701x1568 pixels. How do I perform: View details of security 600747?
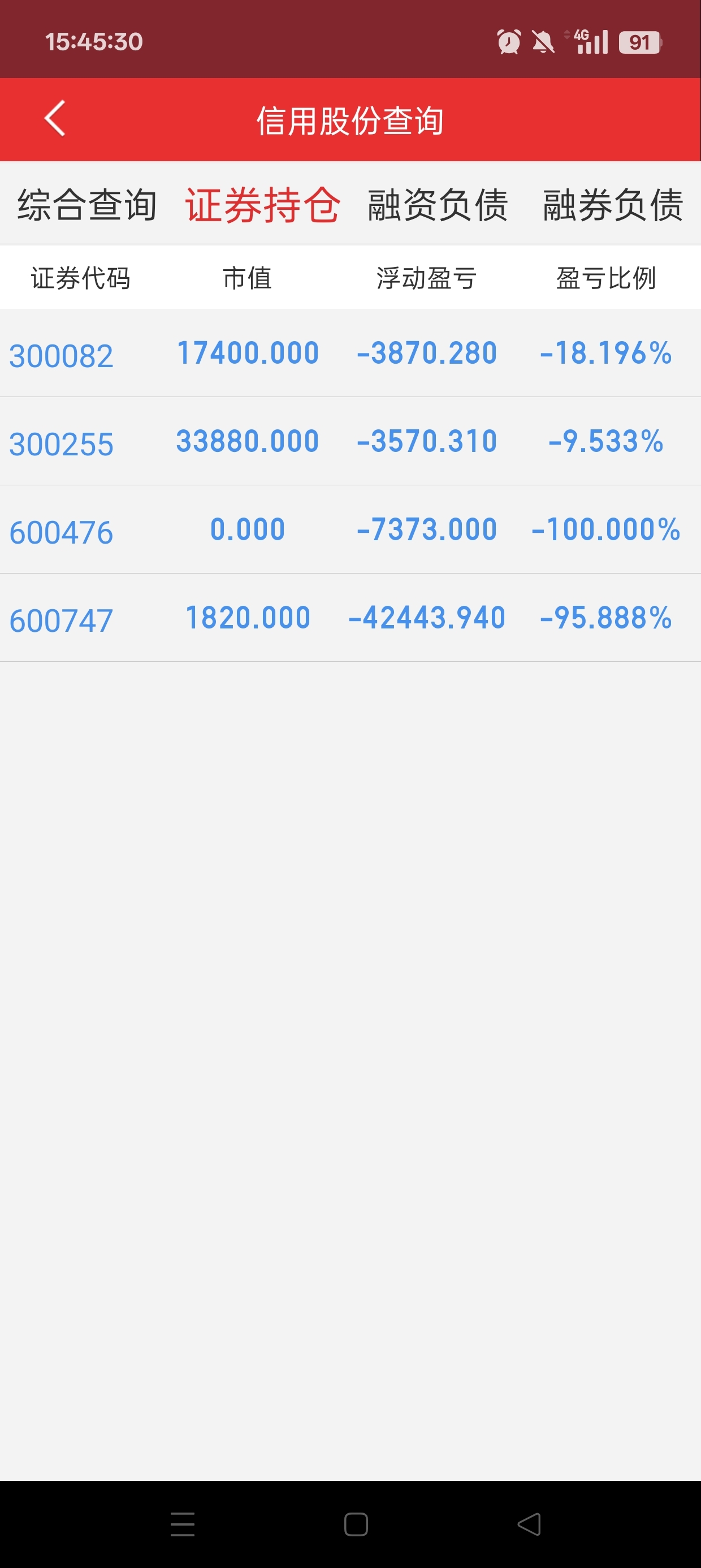[x=350, y=618]
